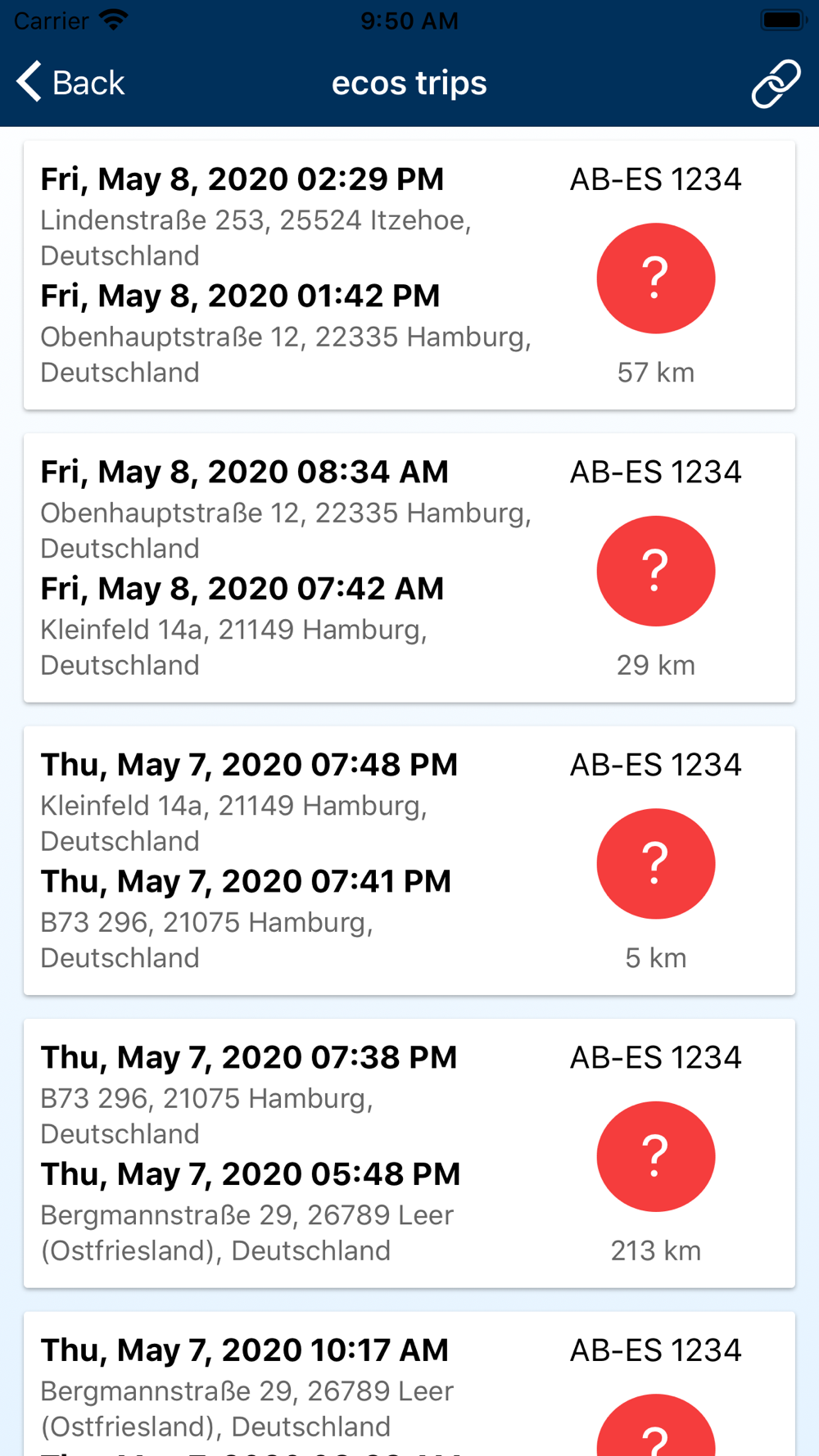Set type for the 213 km trip
This screenshot has width=819, height=1456.
point(656,1156)
